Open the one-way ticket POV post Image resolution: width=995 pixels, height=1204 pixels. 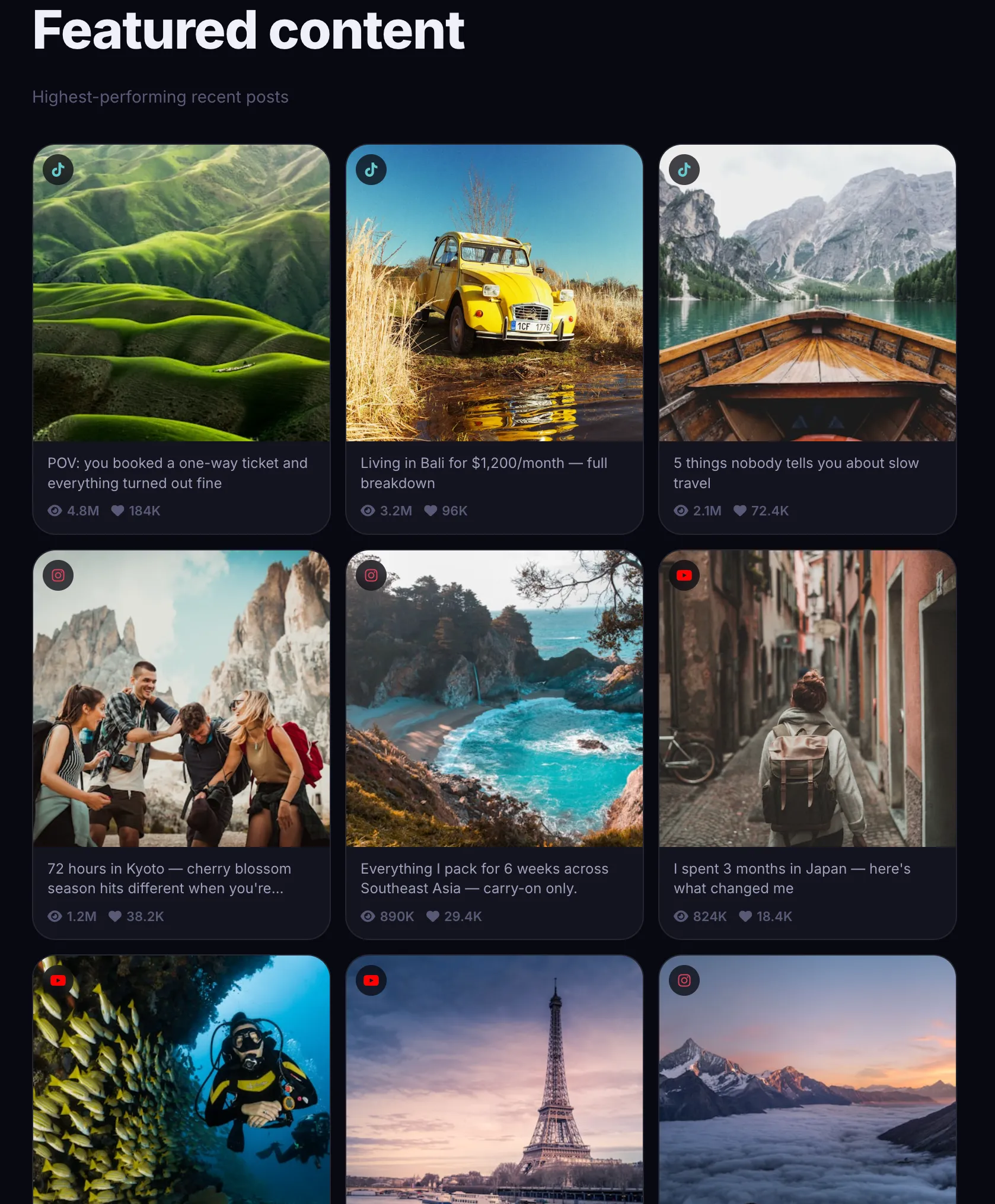(x=181, y=339)
